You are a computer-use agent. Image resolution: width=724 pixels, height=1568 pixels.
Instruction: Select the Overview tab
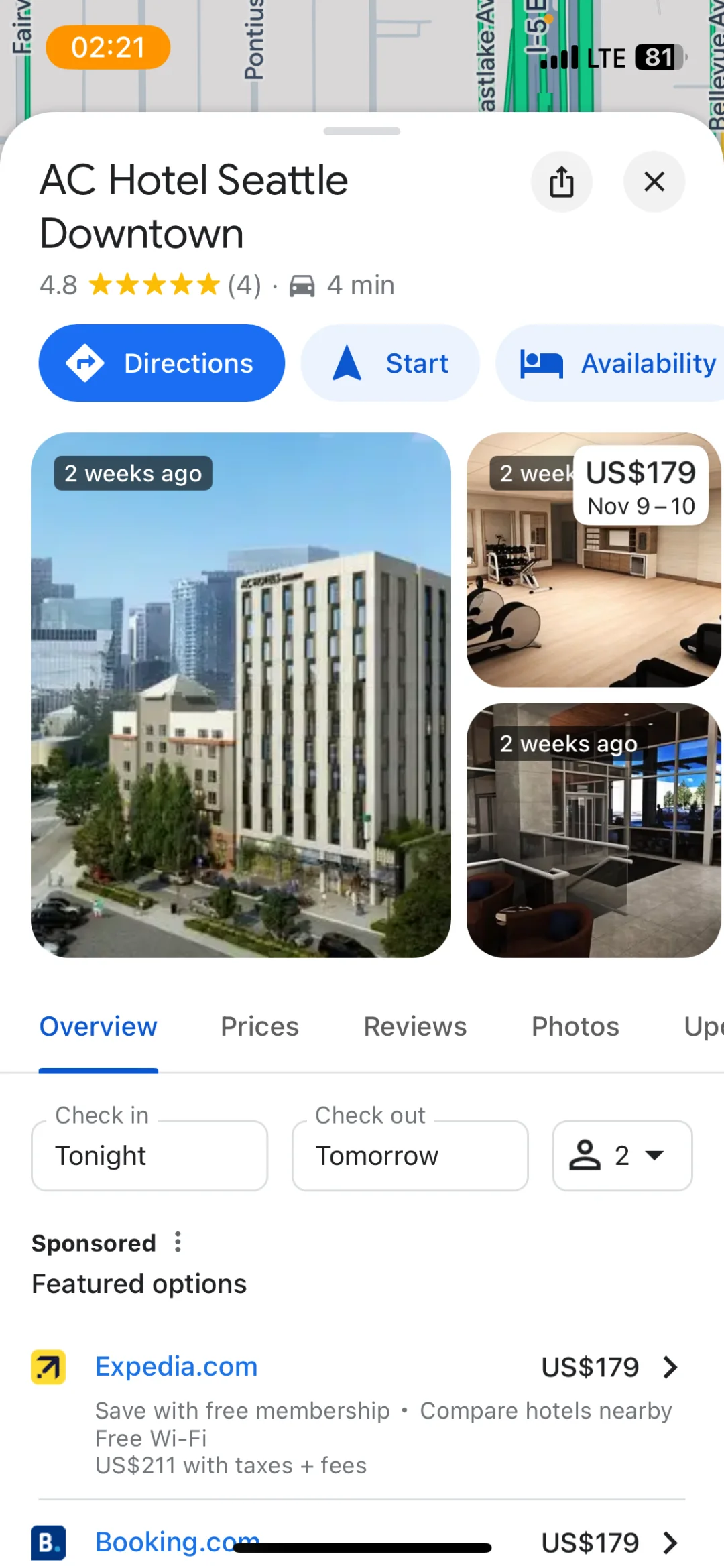[98, 1026]
